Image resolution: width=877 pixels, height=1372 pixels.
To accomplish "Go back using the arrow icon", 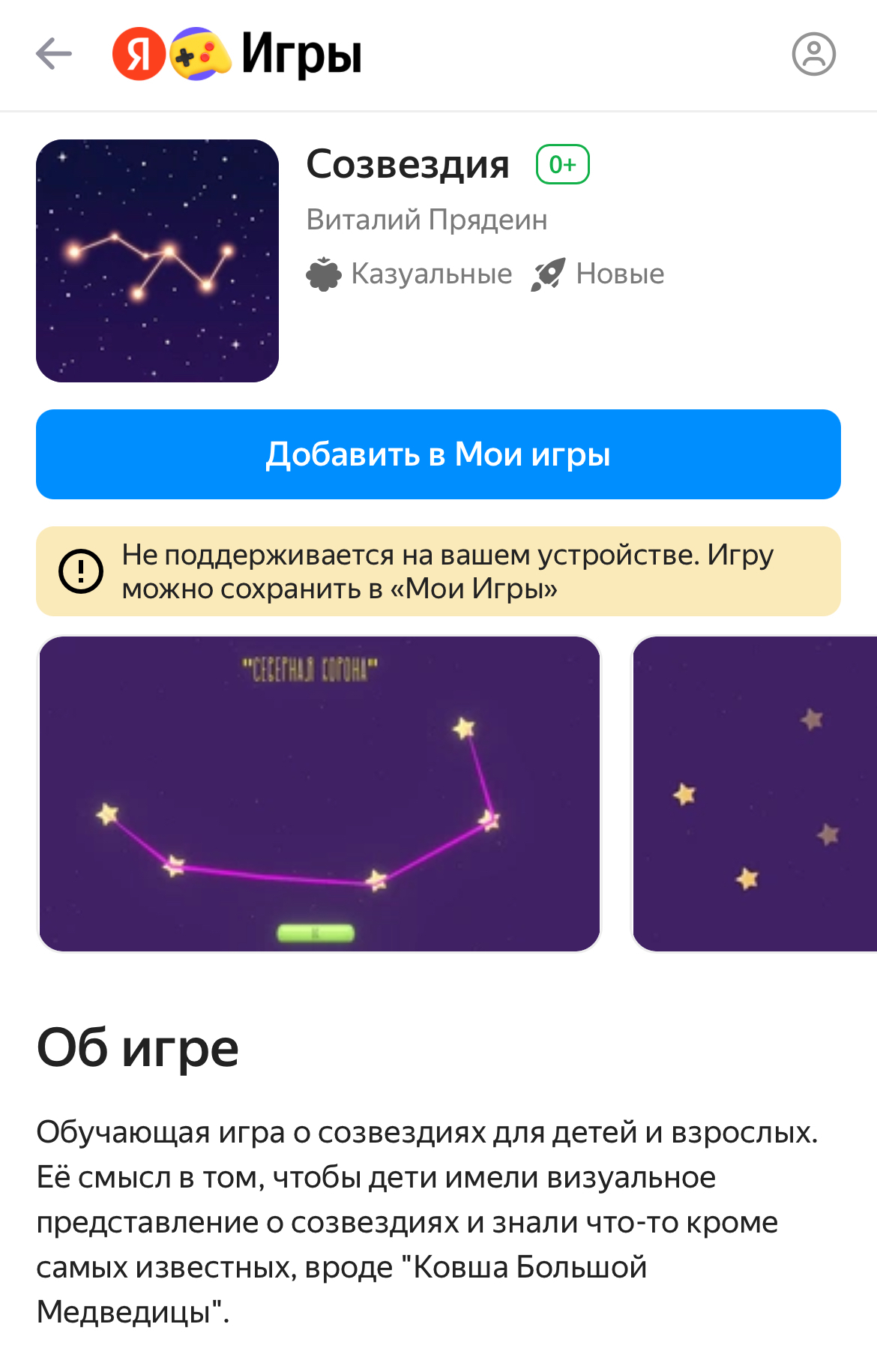I will (54, 54).
